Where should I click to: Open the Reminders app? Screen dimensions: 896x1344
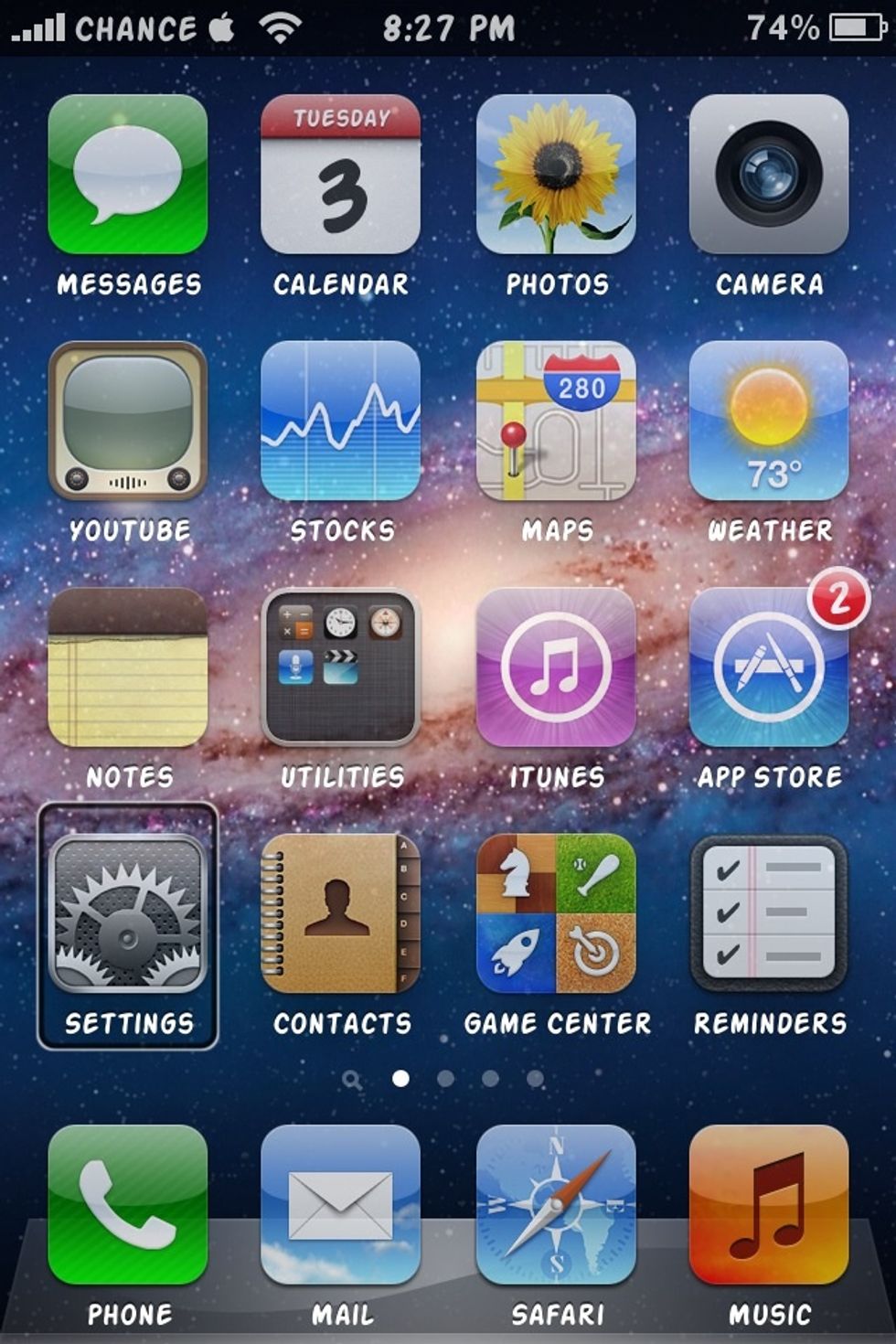pyautogui.click(x=768, y=915)
